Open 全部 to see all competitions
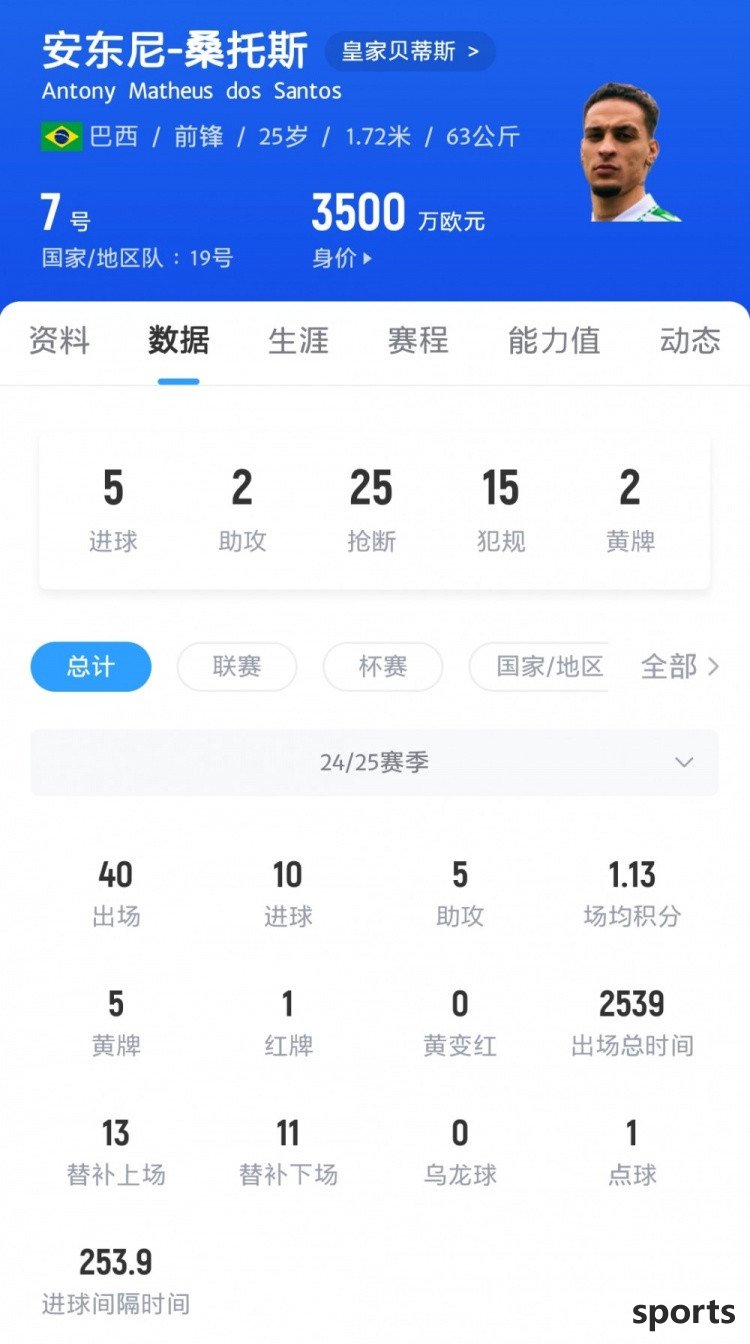The height and width of the screenshot is (1344, 750). click(679, 667)
